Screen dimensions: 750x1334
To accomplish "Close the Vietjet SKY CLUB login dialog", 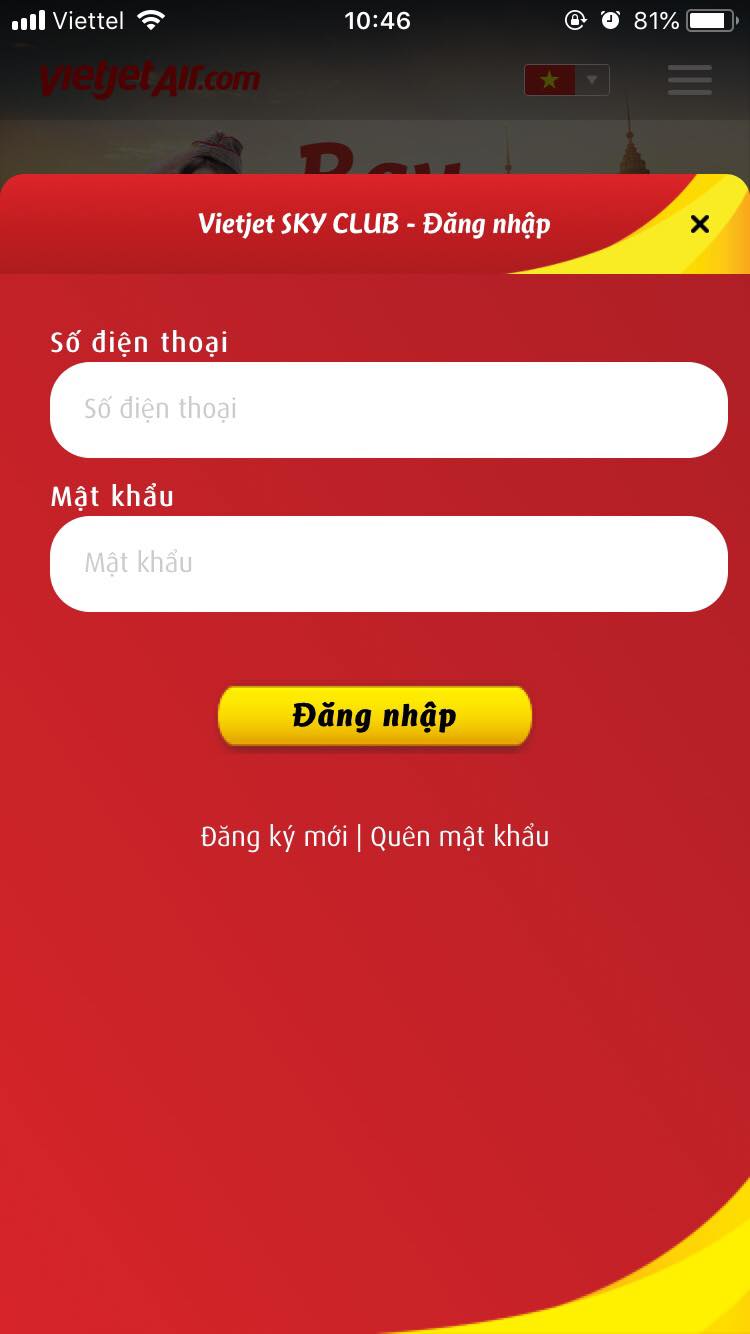I will coord(700,224).
